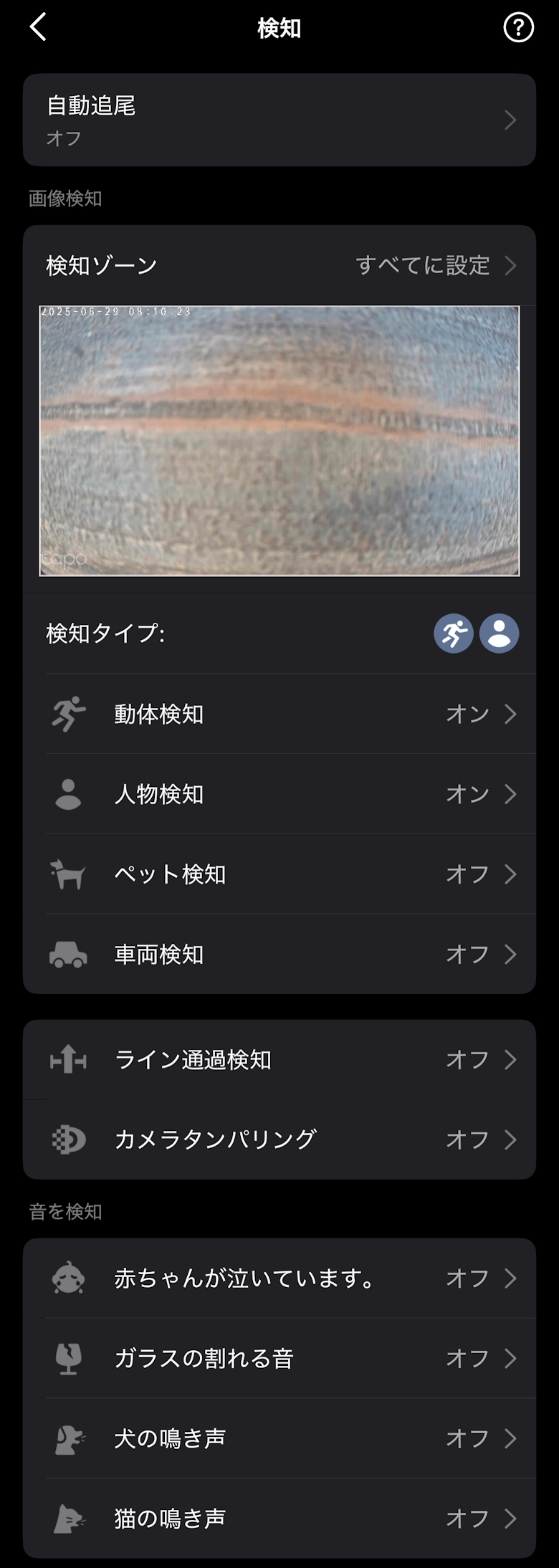The image size is (559, 1568).
Task: Open 猫の鳴き声 detection settings
Action: point(279,1518)
